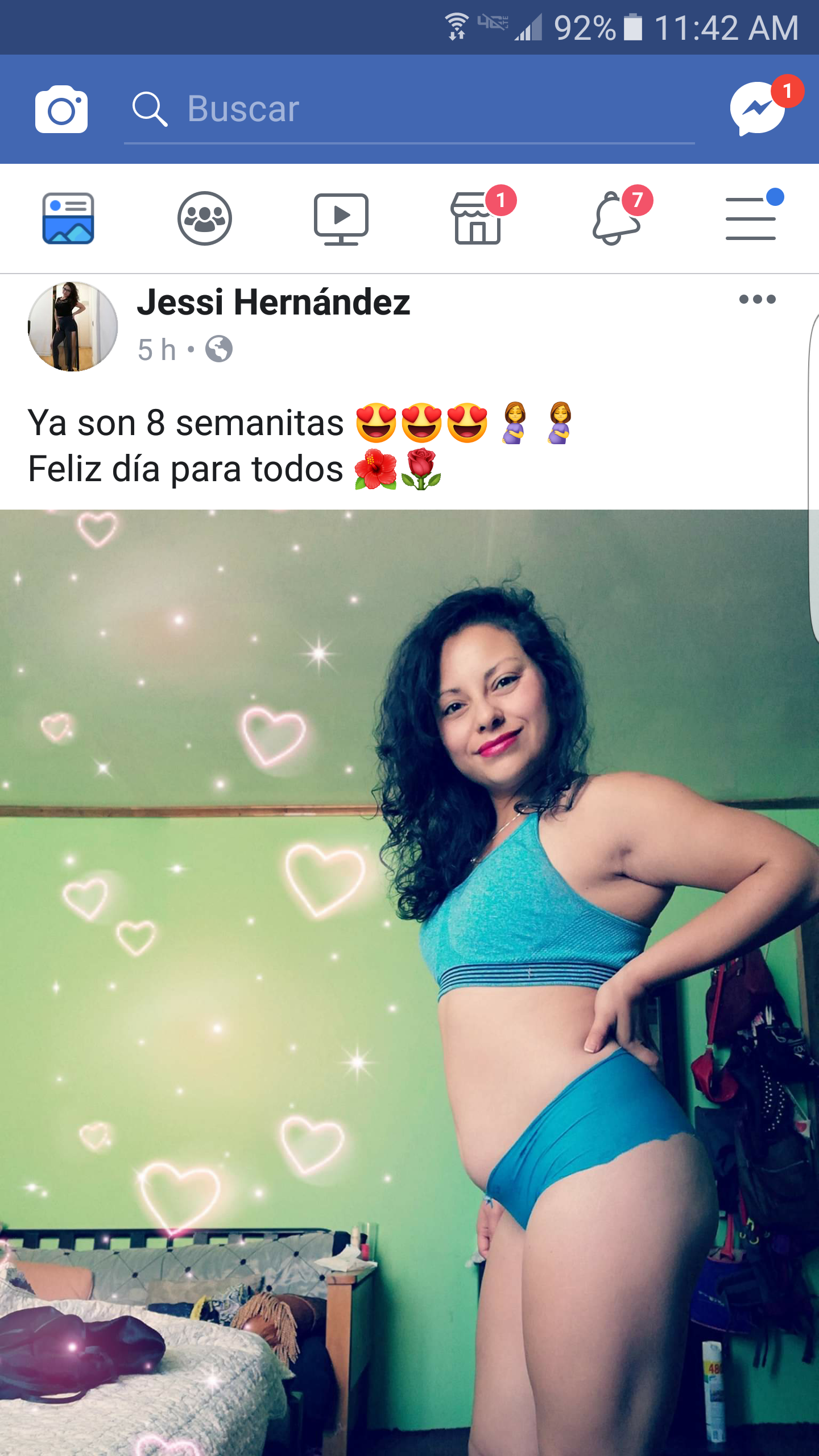Open the hamburger menu with the blue dot

750,220
